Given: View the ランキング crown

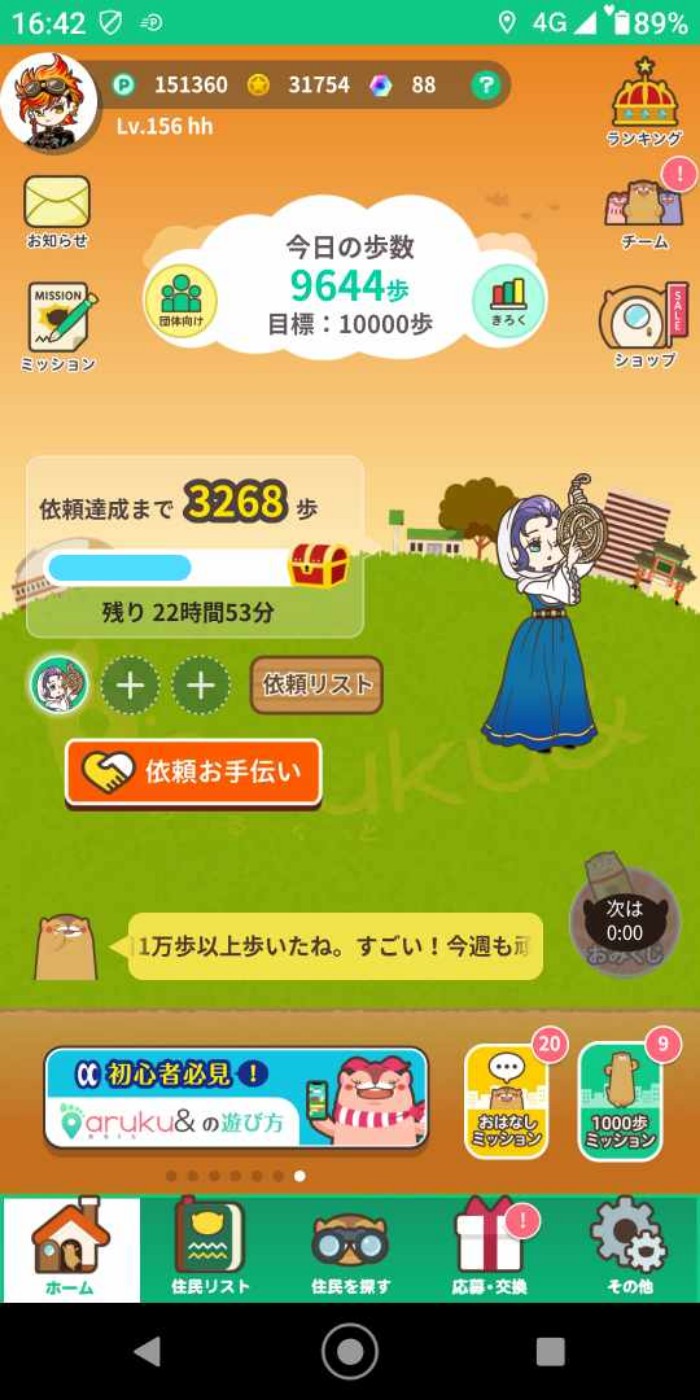Looking at the screenshot, I should 644,102.
